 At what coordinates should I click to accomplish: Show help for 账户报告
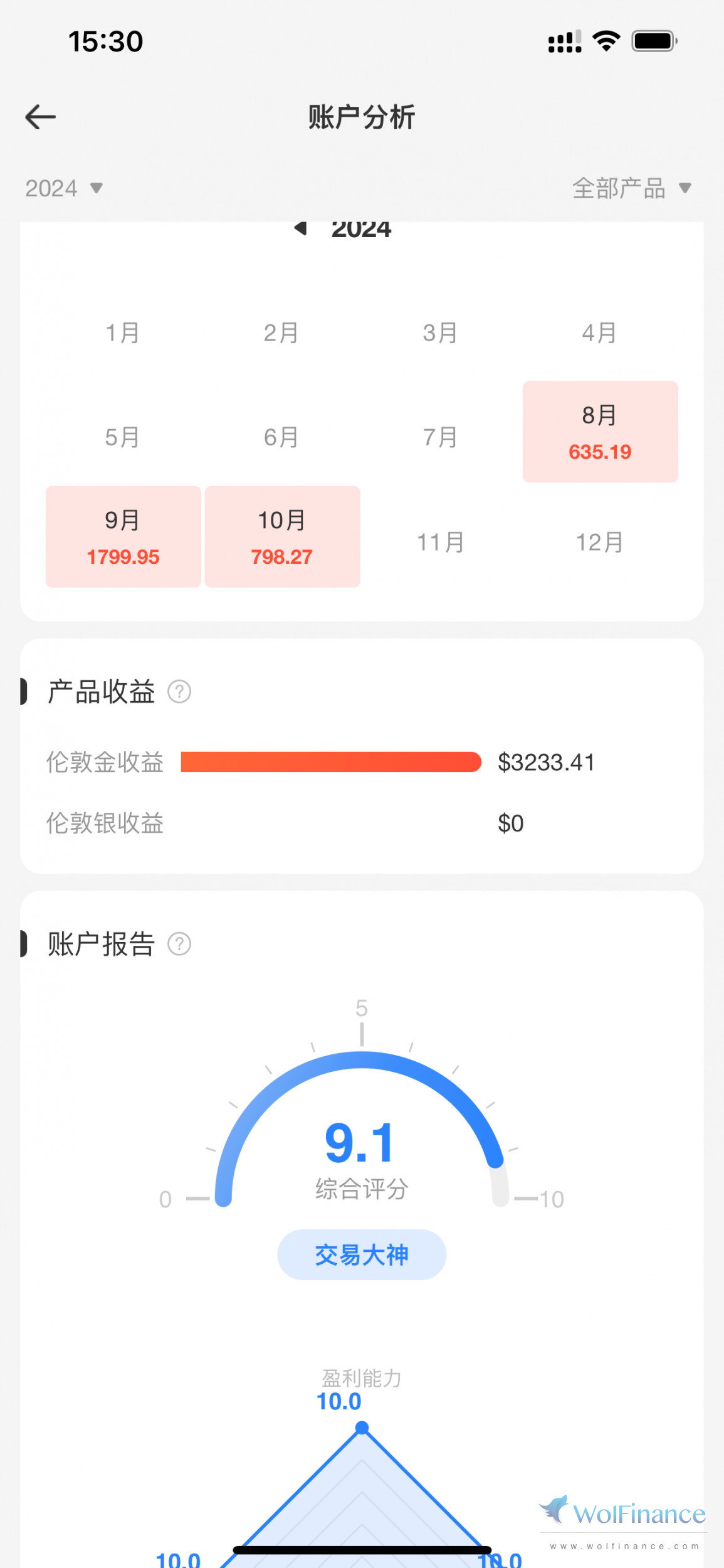coord(179,944)
